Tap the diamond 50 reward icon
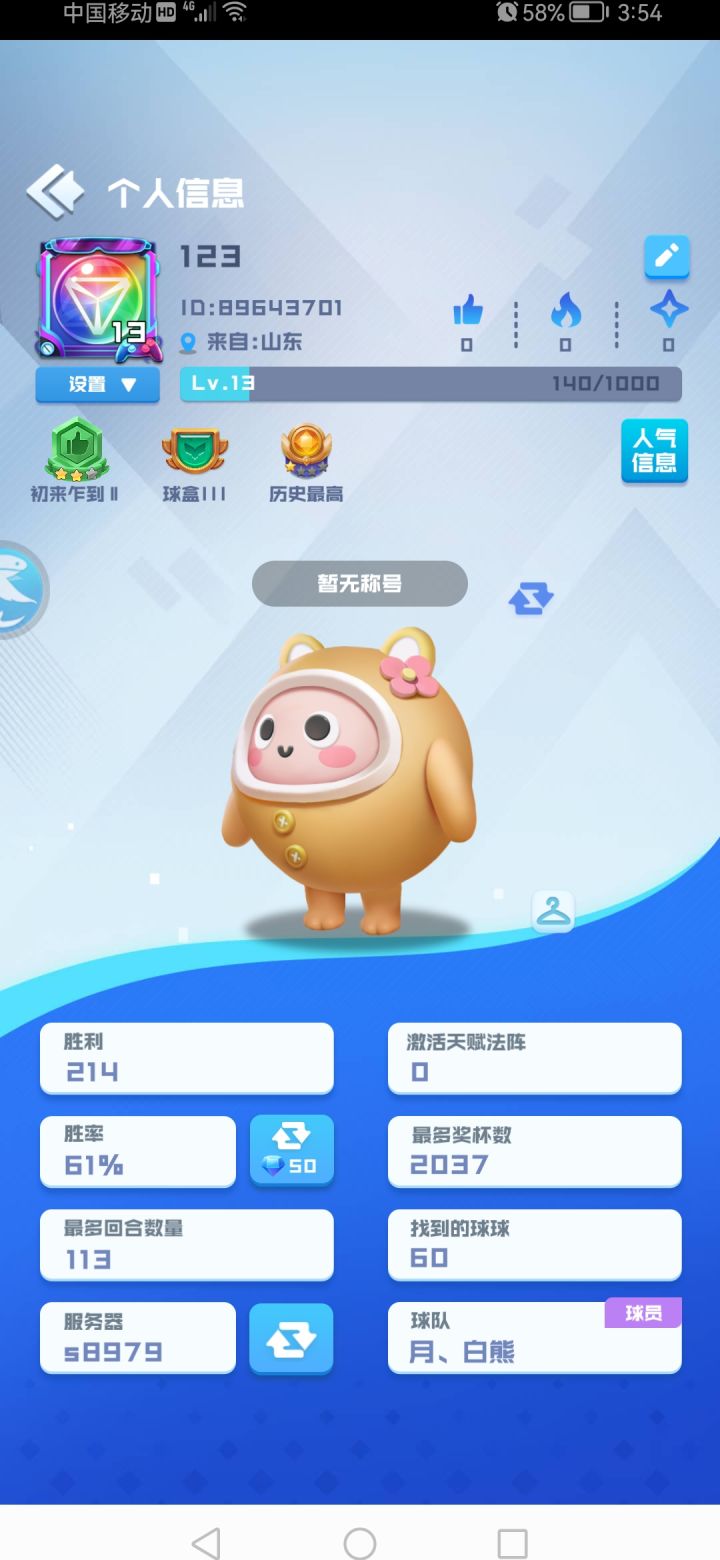The width and height of the screenshot is (720, 1560). [x=291, y=1151]
